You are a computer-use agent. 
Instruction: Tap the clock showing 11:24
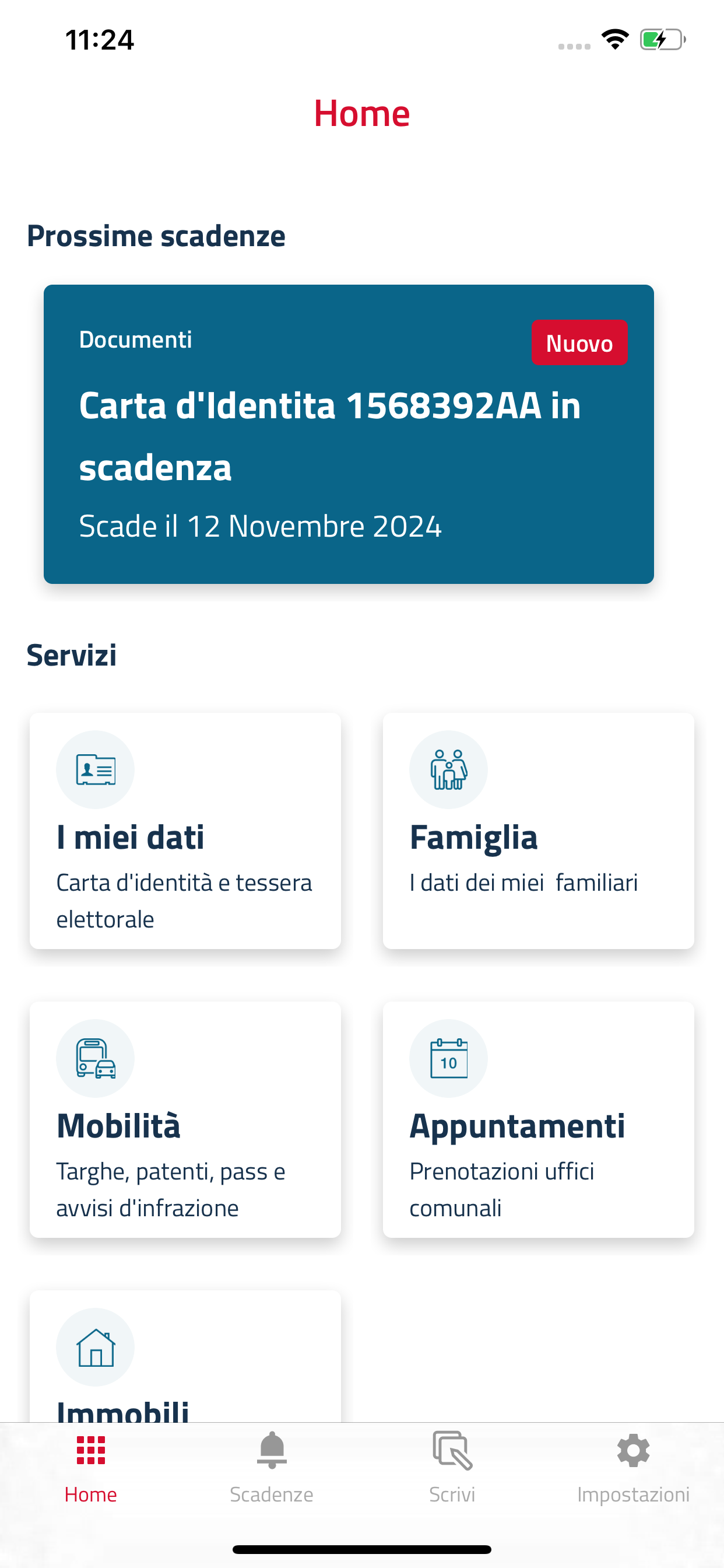coord(99,39)
